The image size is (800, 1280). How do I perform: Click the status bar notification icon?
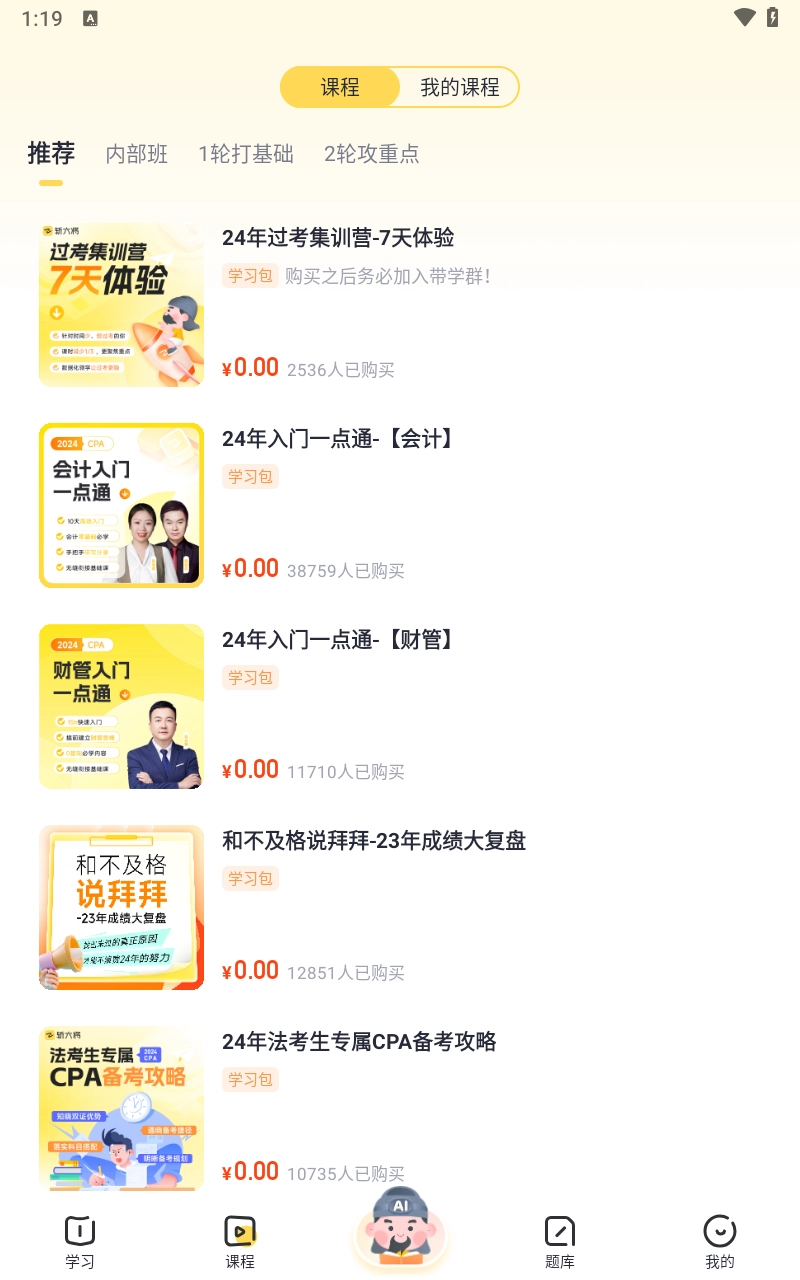(x=90, y=18)
